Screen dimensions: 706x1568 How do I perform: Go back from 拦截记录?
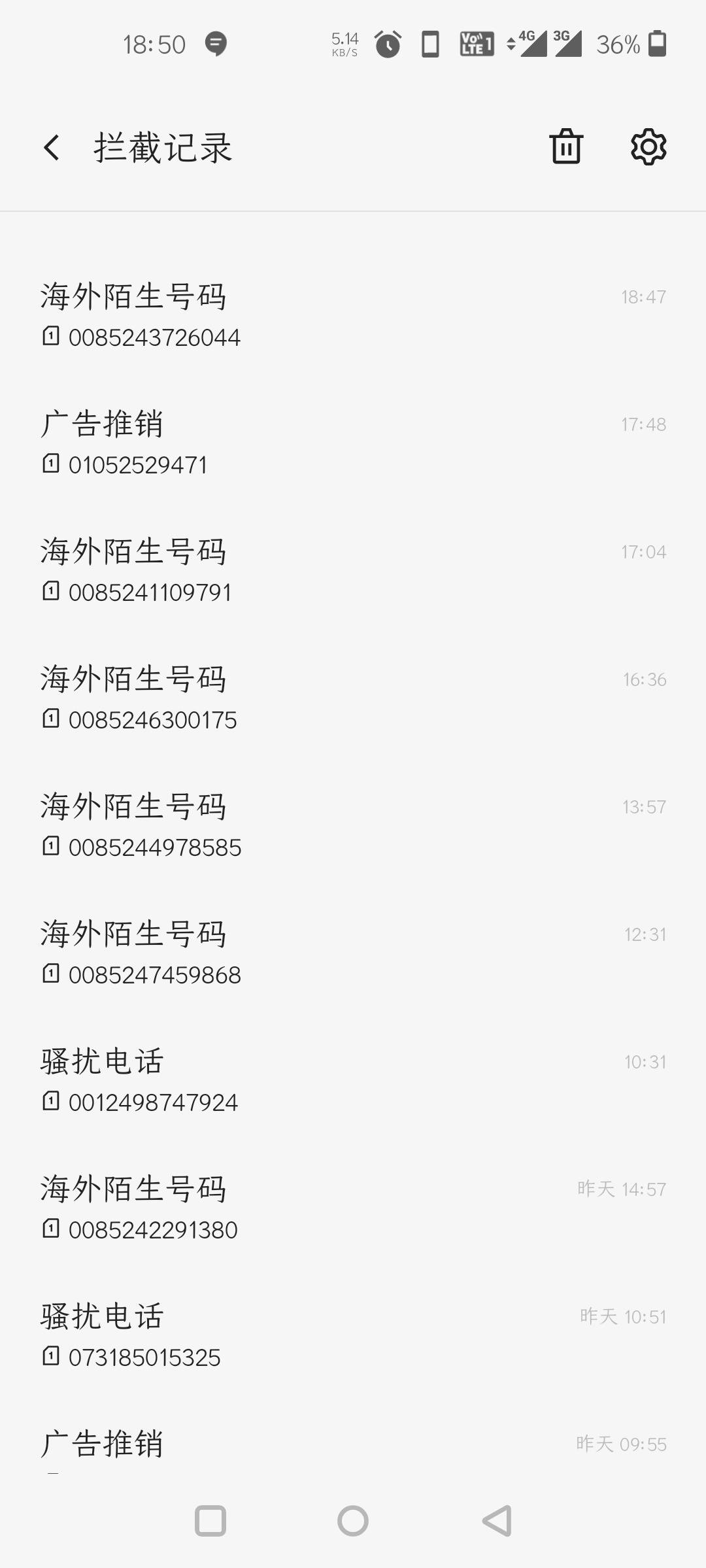(x=52, y=147)
